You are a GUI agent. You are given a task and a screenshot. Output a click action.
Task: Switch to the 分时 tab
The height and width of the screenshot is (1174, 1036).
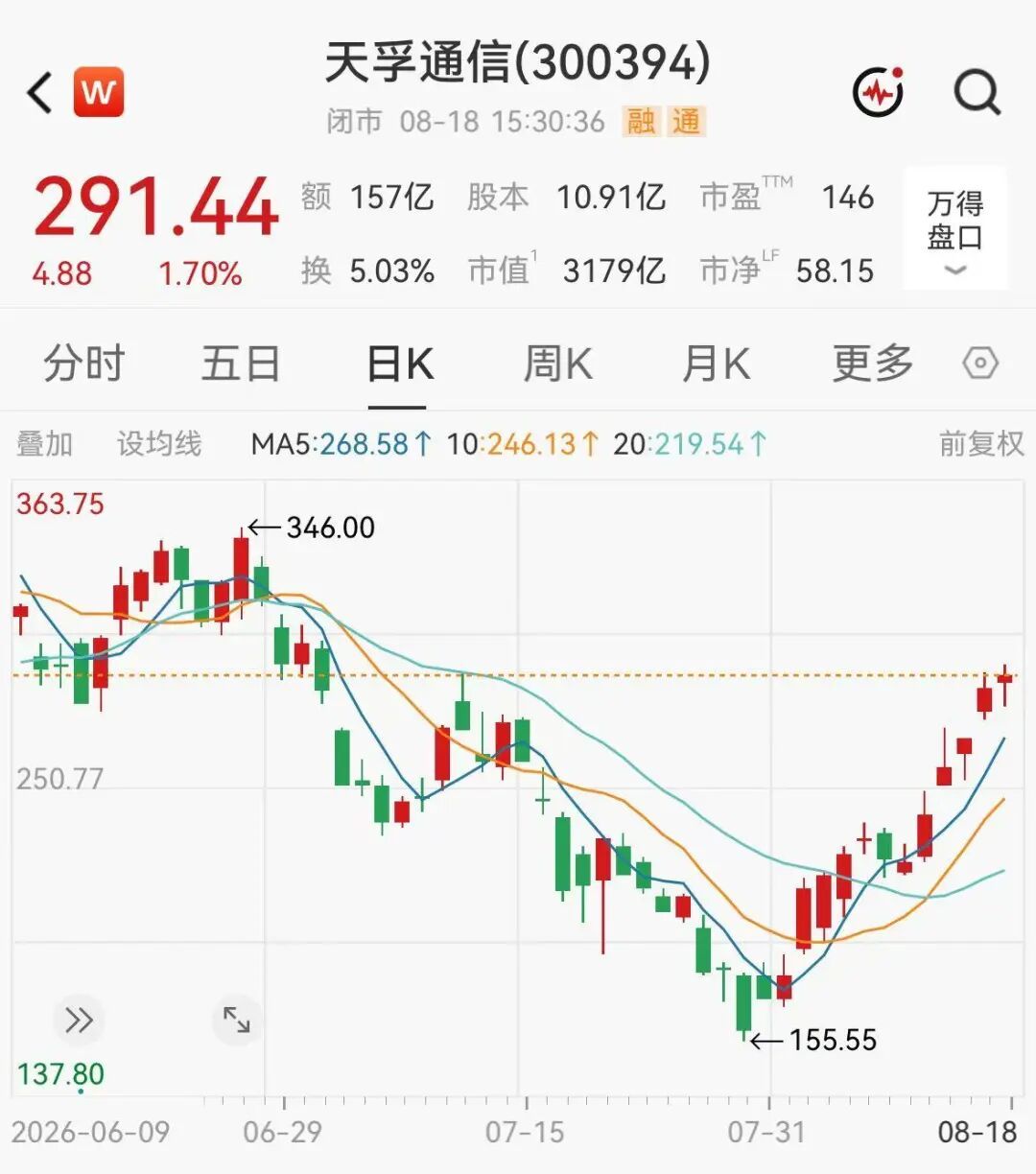pos(84,364)
